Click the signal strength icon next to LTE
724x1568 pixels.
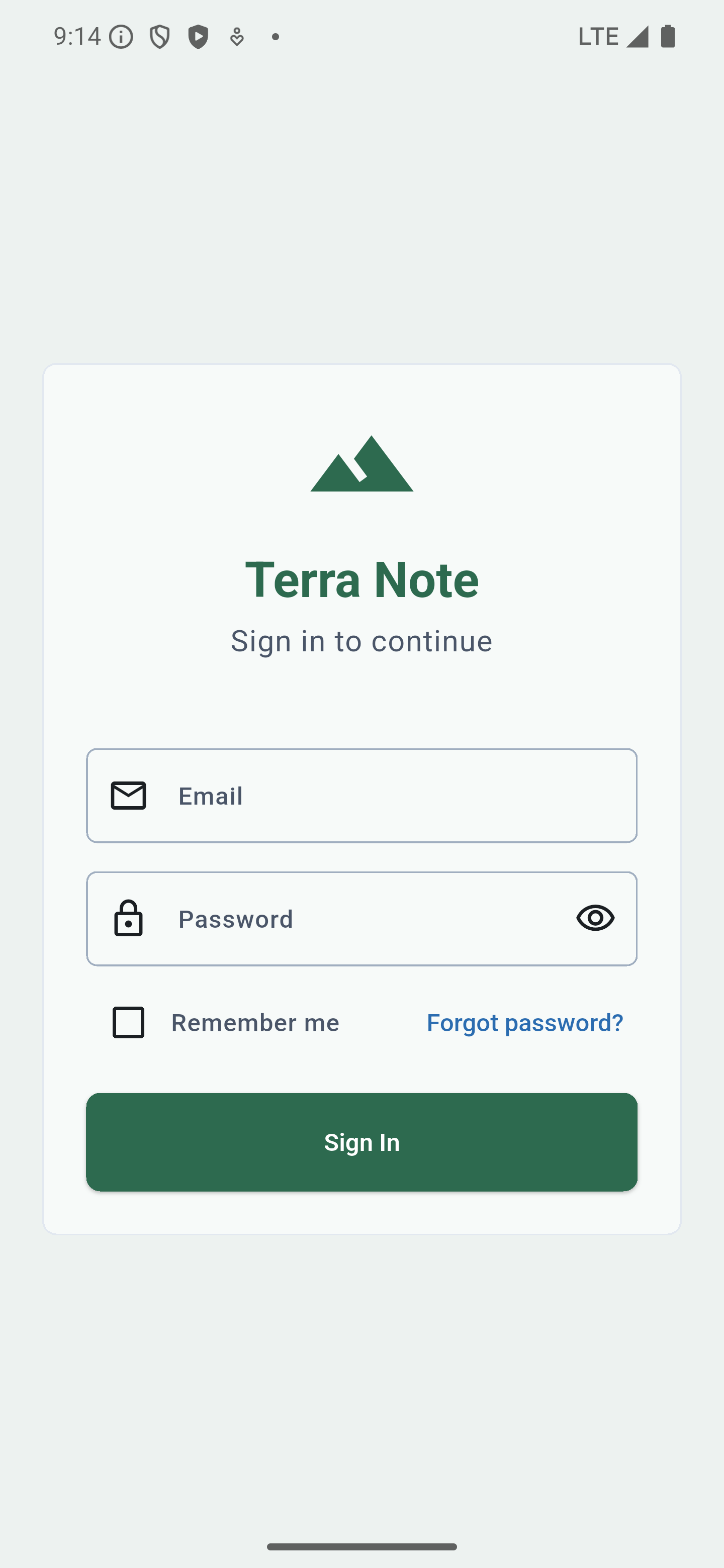pos(637,37)
